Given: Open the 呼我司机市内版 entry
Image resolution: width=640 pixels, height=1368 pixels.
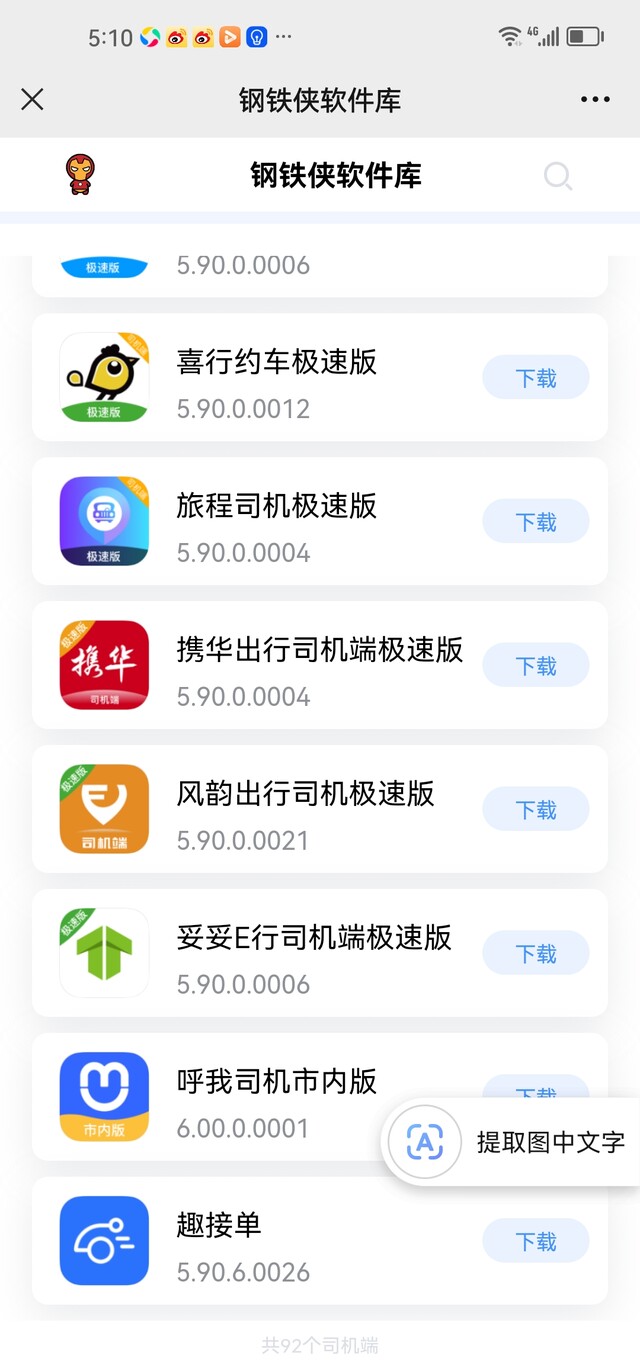Looking at the screenshot, I should (x=320, y=1097).
